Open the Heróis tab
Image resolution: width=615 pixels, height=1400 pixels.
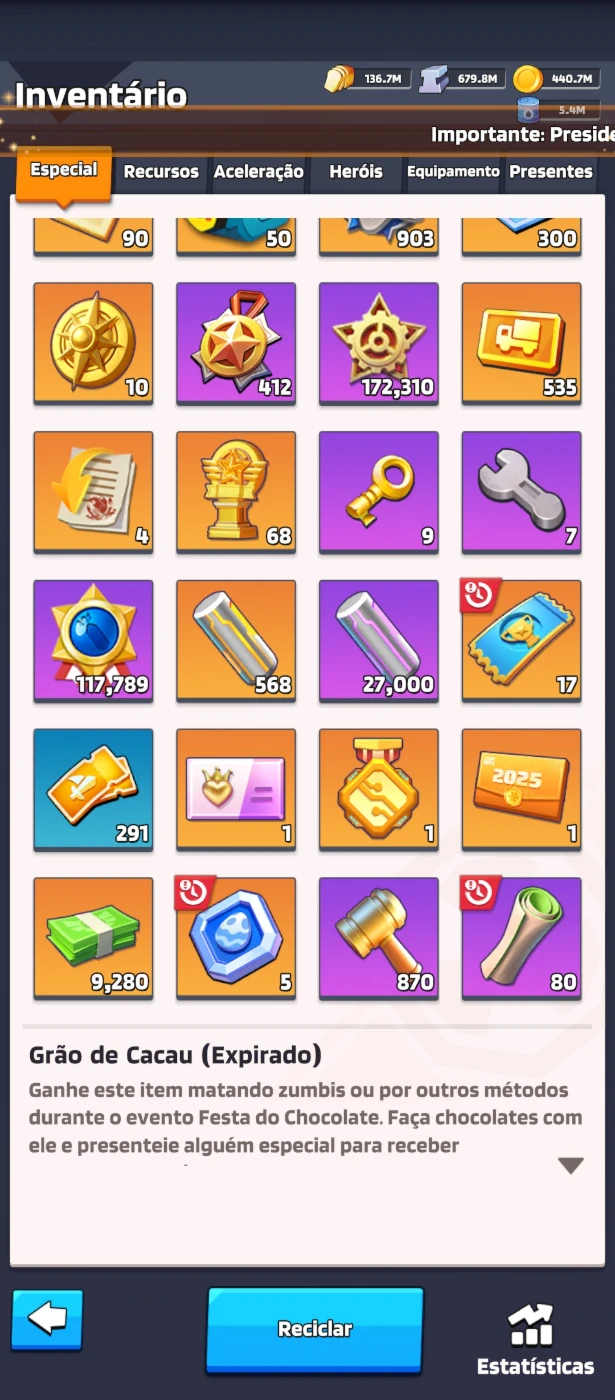click(x=356, y=172)
